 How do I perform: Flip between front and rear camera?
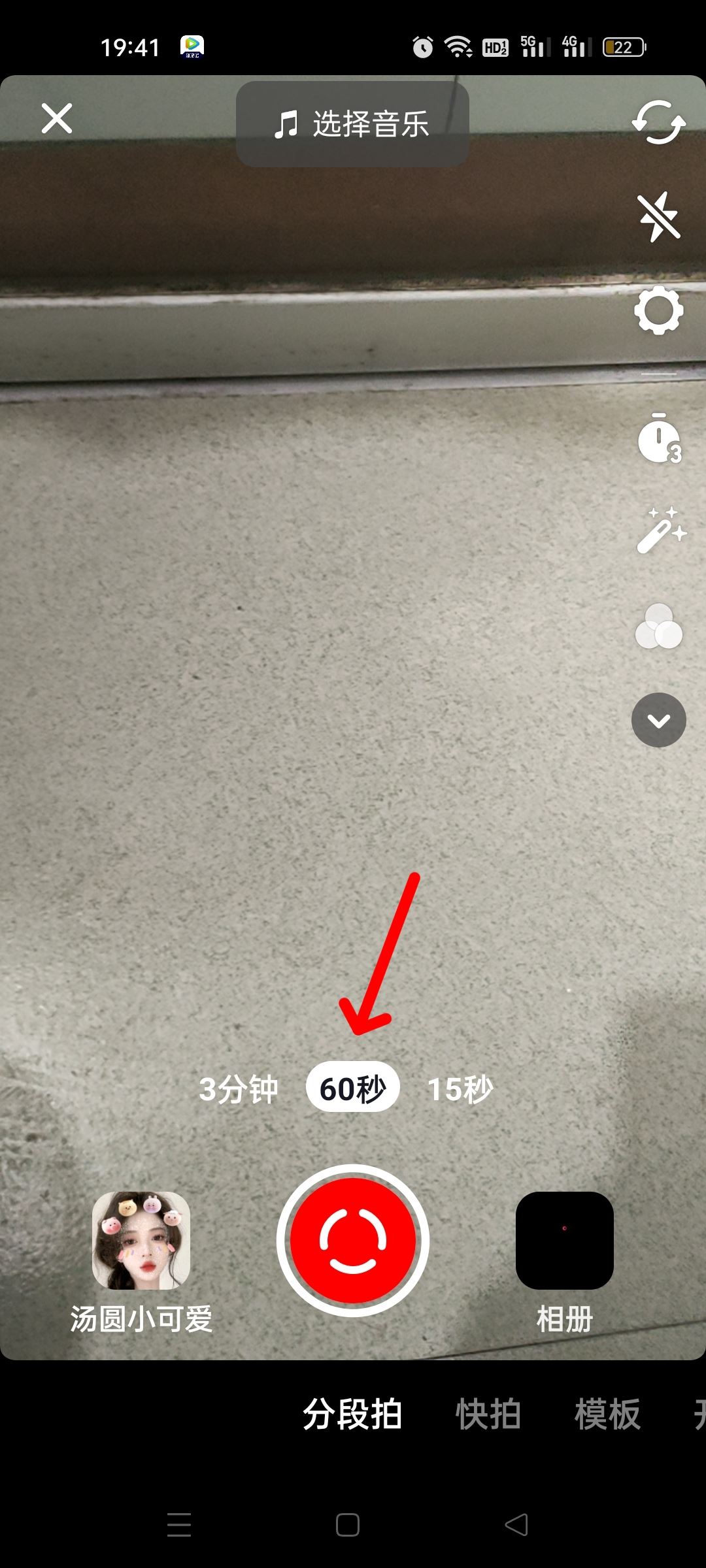tap(658, 122)
